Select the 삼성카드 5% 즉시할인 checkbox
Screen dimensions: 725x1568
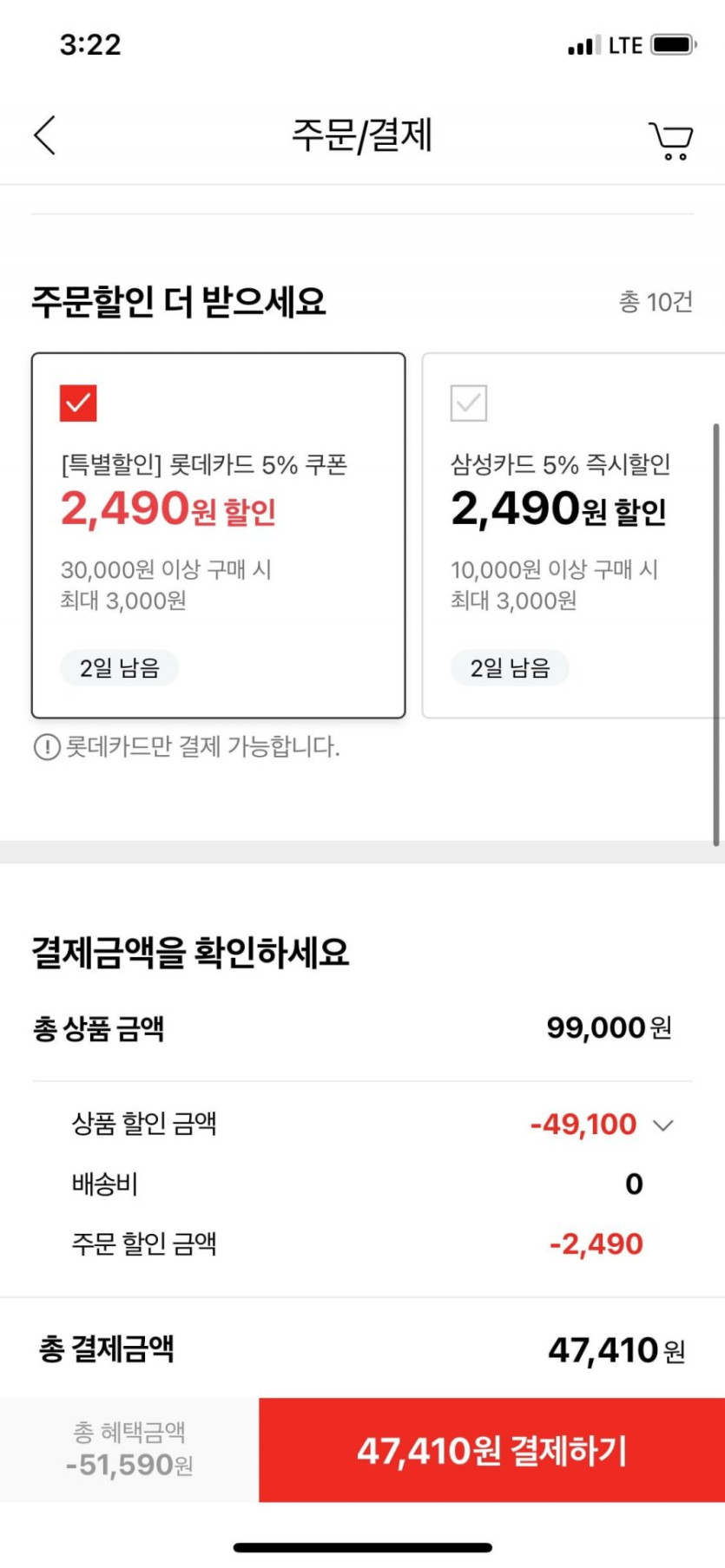pyautogui.click(x=469, y=403)
